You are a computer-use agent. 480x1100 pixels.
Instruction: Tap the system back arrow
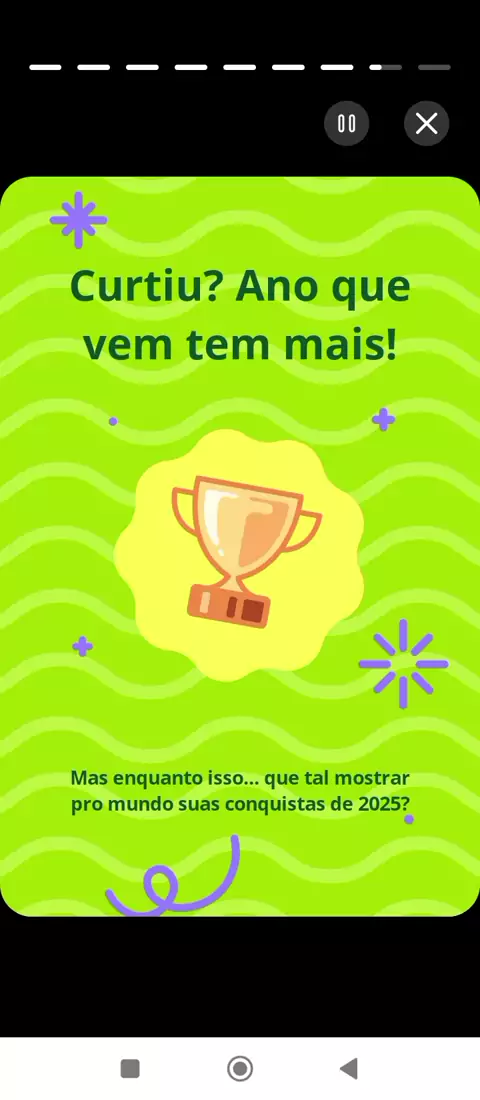(x=349, y=1068)
